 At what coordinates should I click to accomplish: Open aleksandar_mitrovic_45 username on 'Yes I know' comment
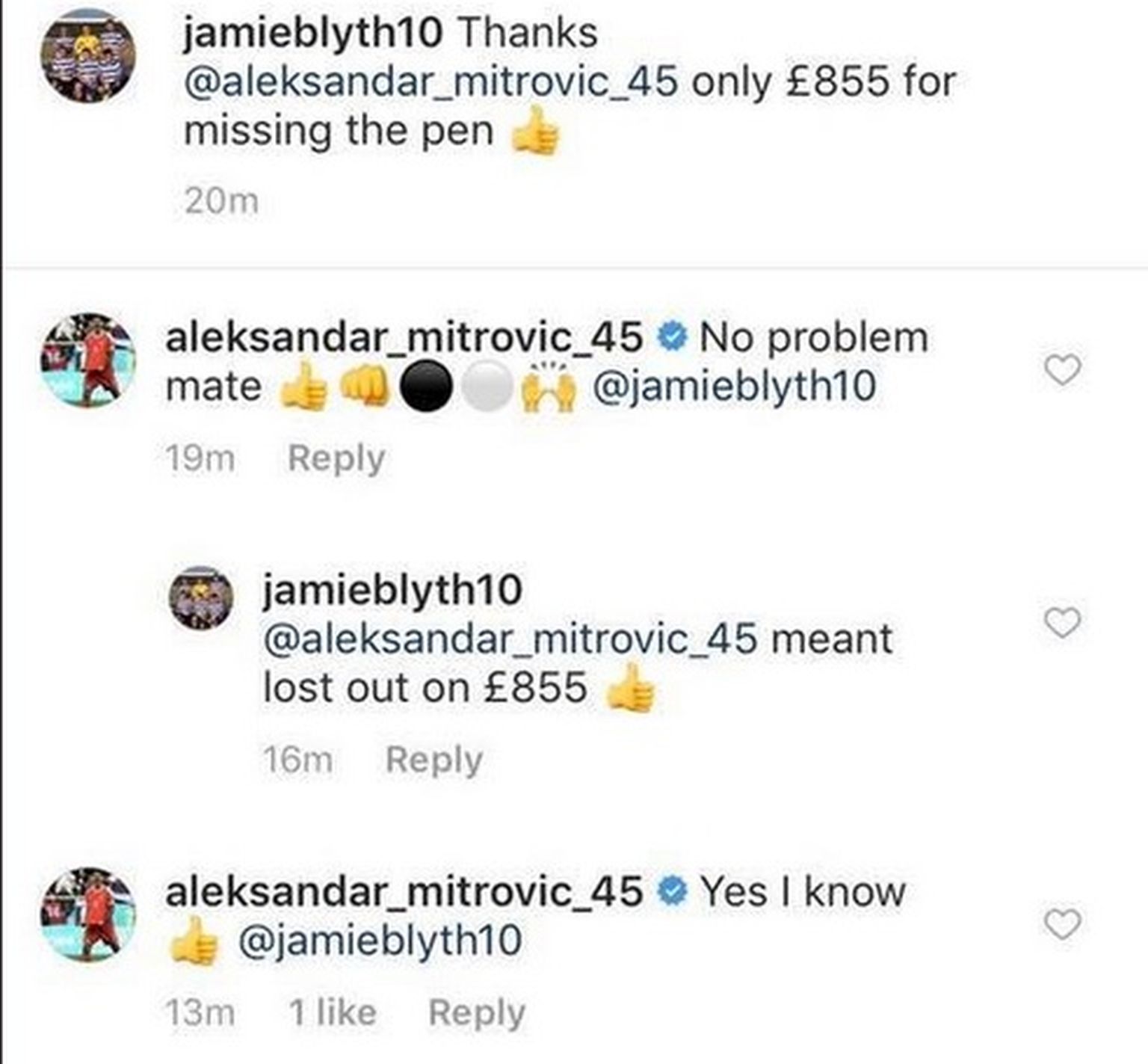click(404, 892)
